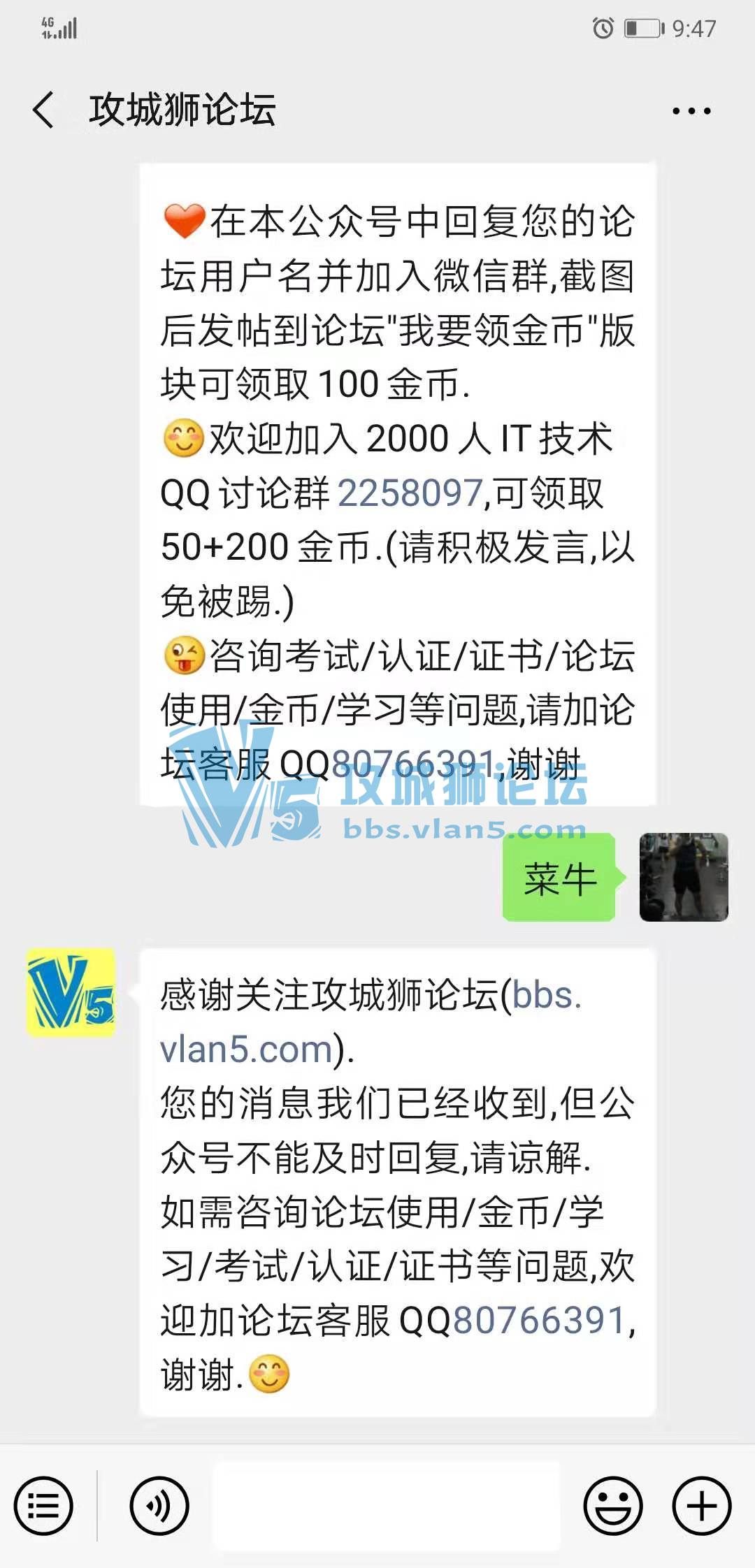The width and height of the screenshot is (755, 1568).
Task: Switch to the official account menu
Action: pyautogui.click(x=43, y=1506)
